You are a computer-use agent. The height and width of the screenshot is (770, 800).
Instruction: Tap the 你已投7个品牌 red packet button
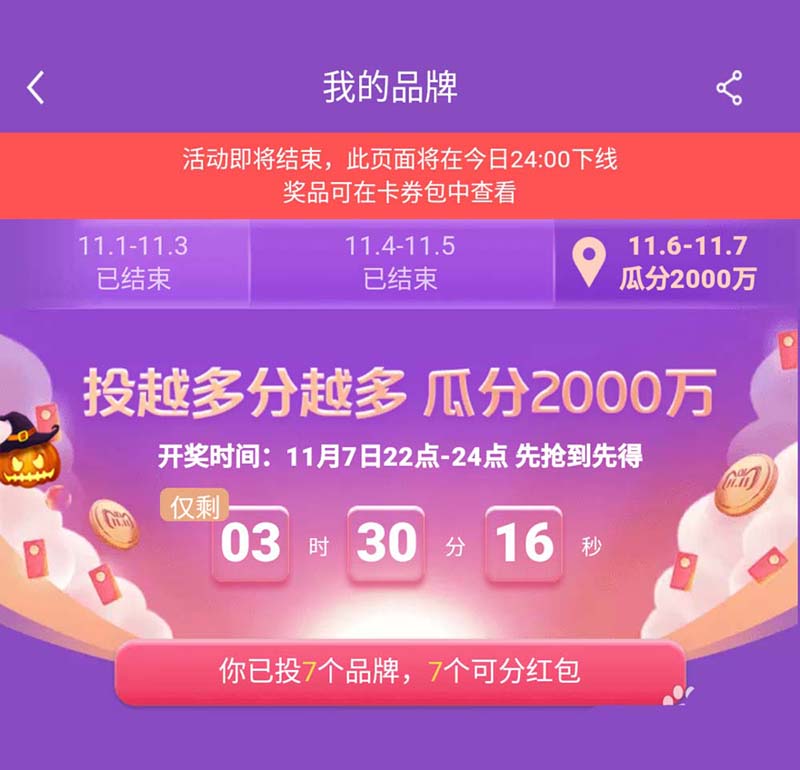(x=400, y=672)
